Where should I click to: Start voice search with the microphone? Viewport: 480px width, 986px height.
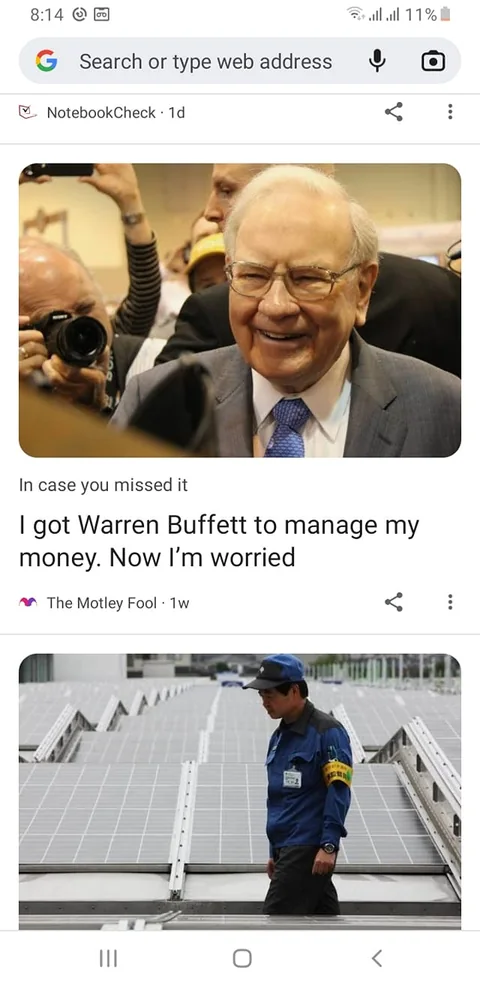377,61
